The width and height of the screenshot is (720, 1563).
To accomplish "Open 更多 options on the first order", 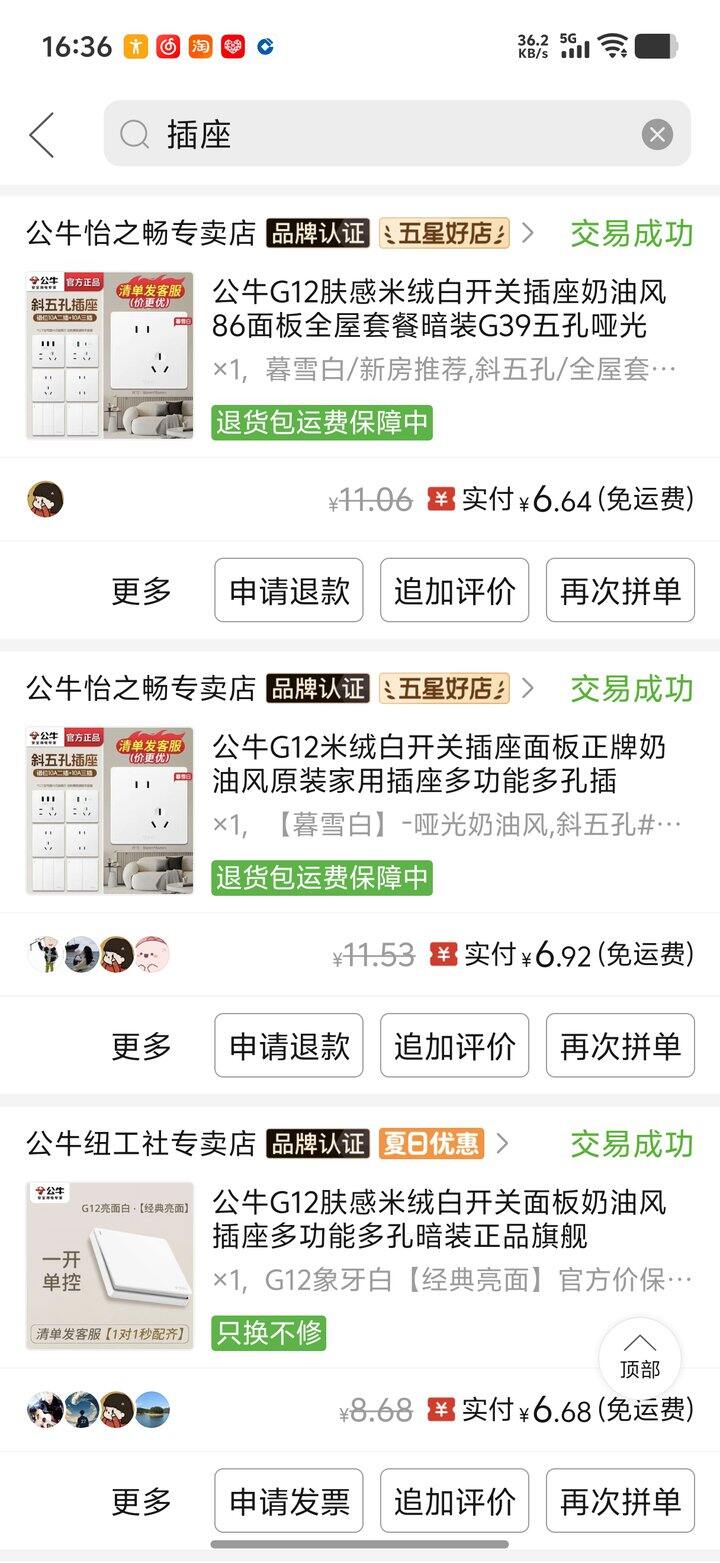I will click(141, 590).
